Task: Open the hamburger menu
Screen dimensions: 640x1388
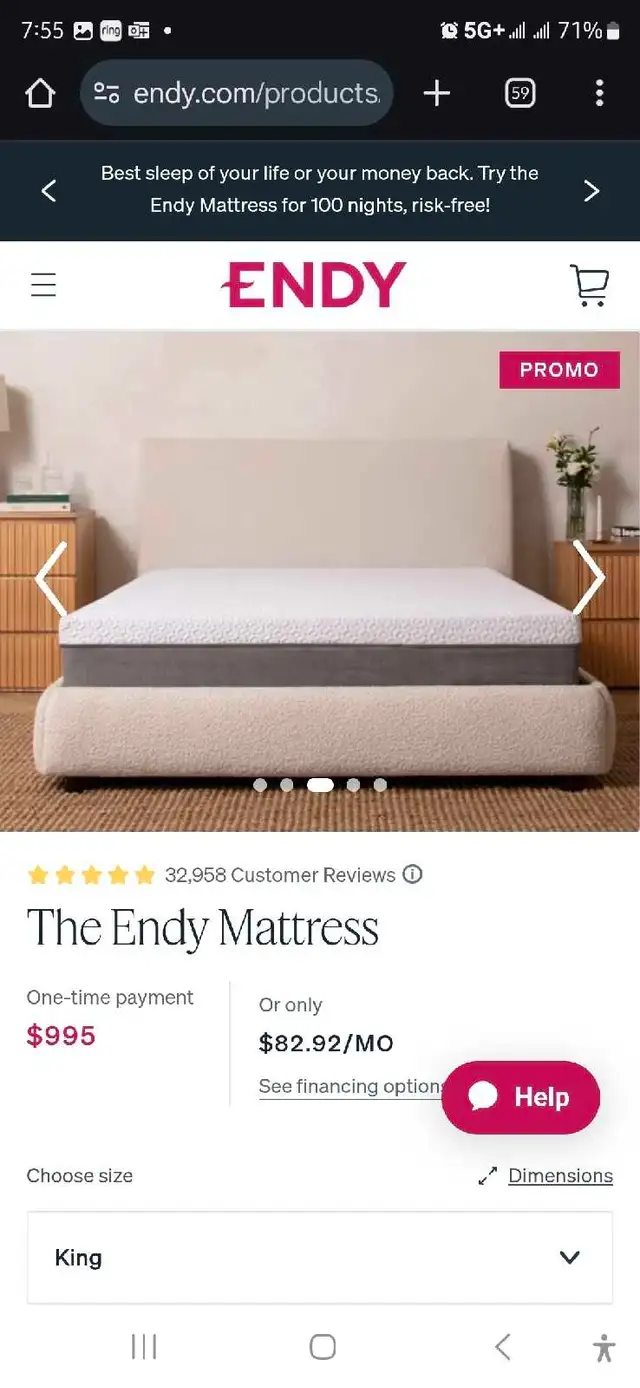Action: (43, 286)
